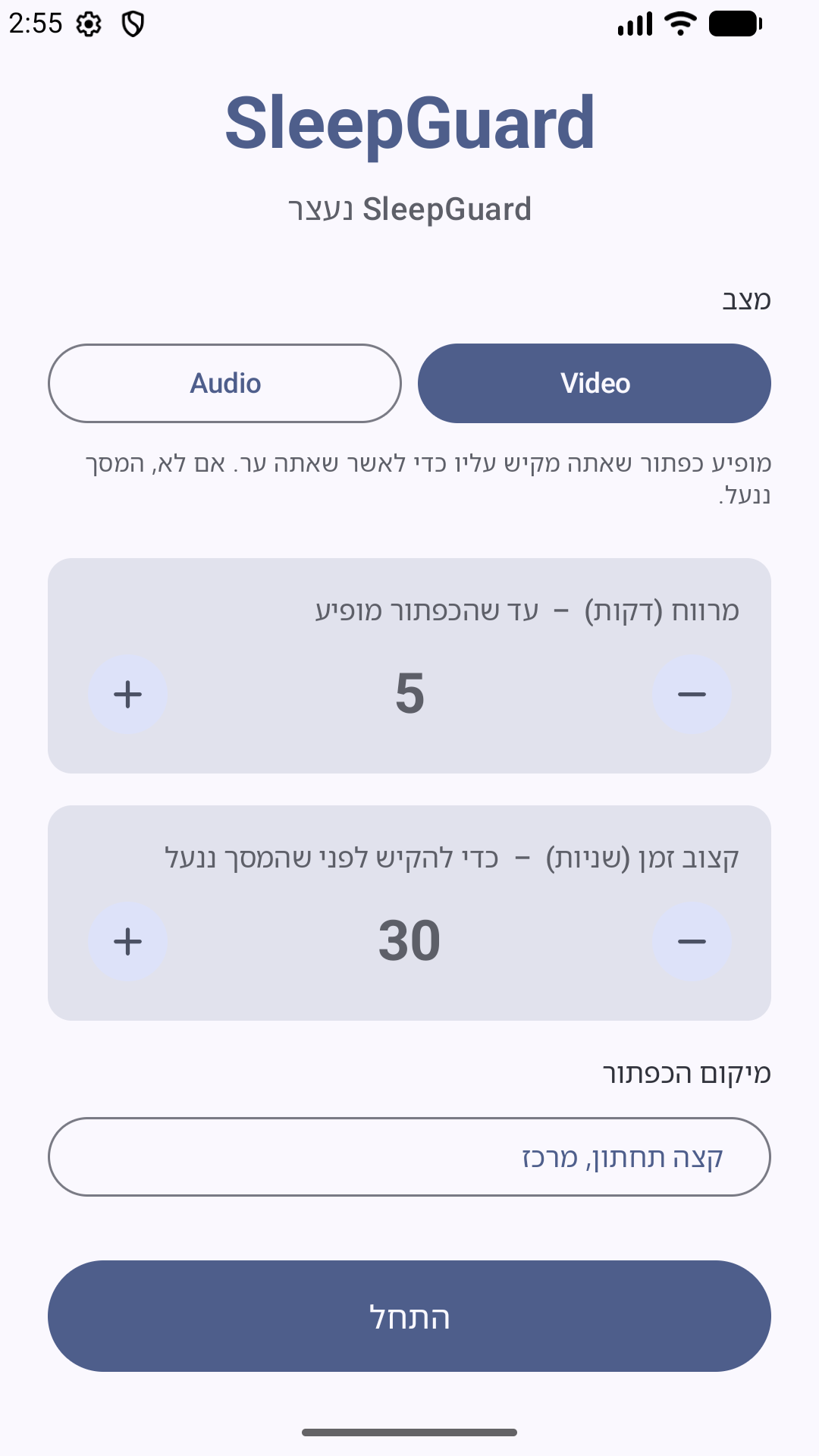Select the Video mode
Viewport: 819px width, 1456px height.
pyautogui.click(x=595, y=383)
